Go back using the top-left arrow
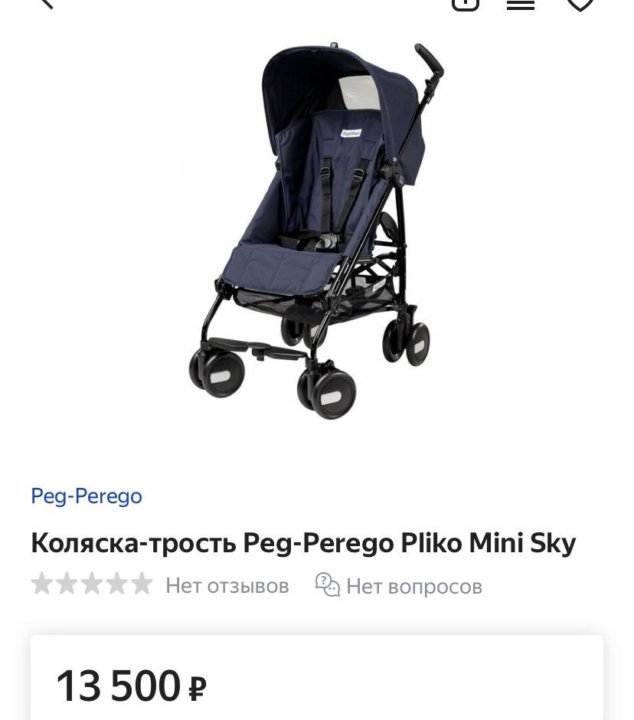Viewport: 634px width, 720px height. tap(44, 4)
